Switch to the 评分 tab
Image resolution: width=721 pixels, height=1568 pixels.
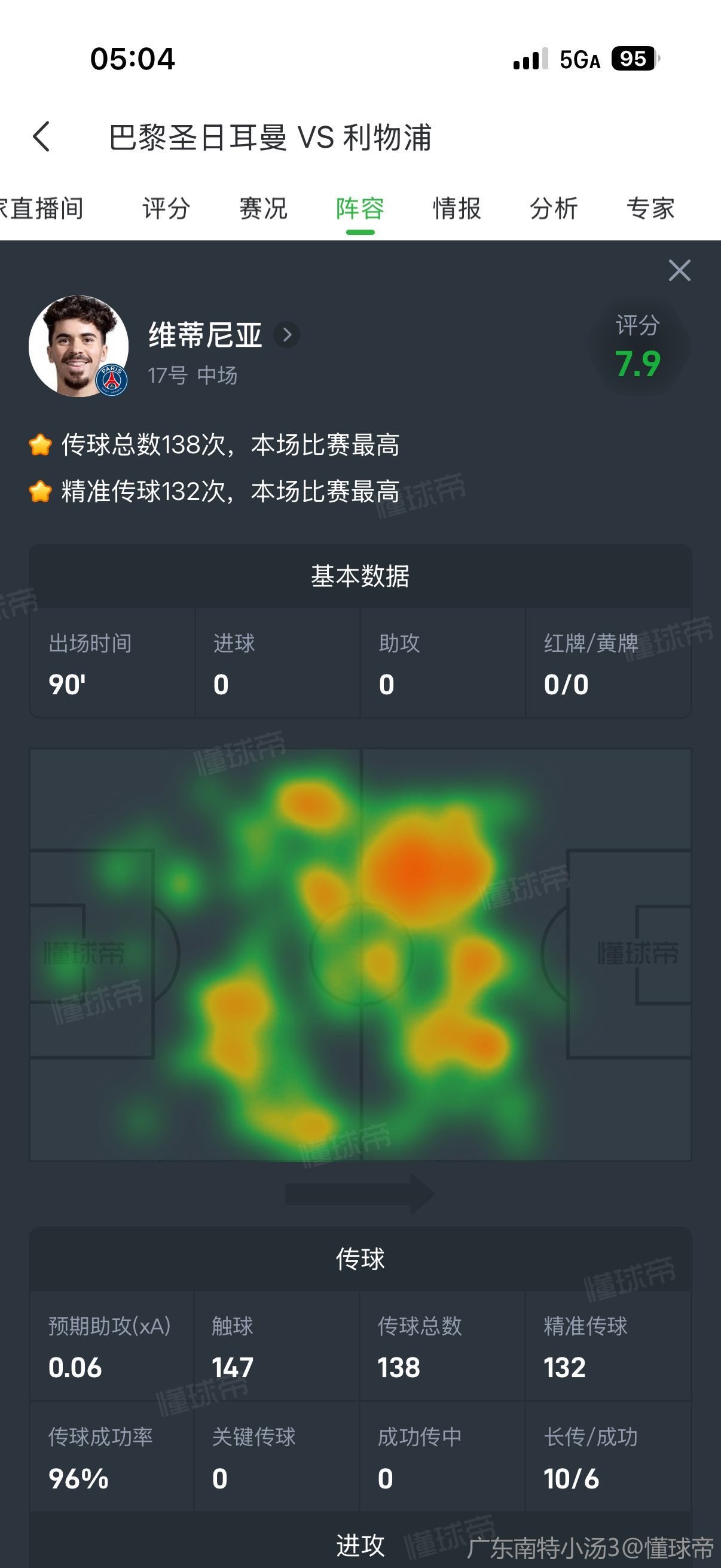[166, 209]
